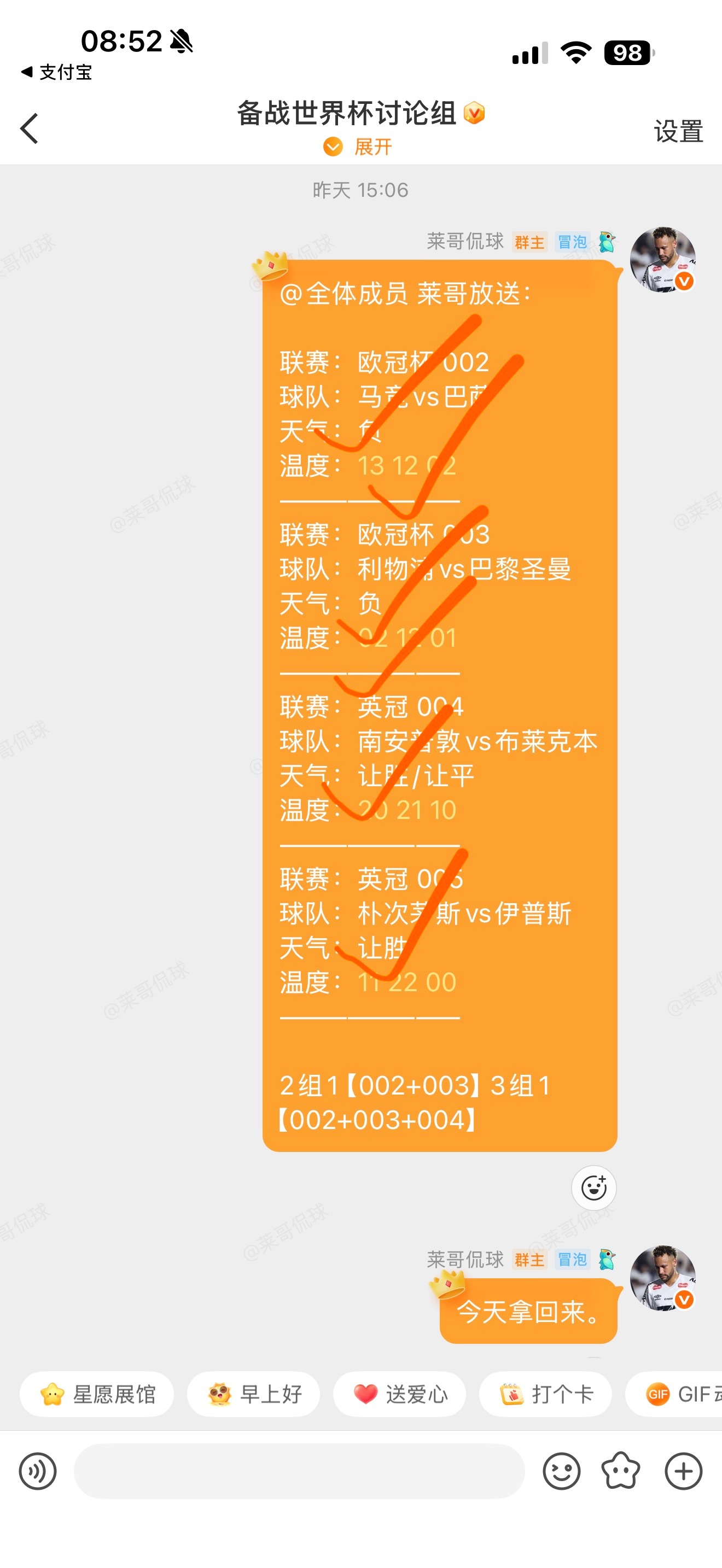Tap the back arrow to leave the chat
This screenshot has height=1568, width=722.
pyautogui.click(x=28, y=129)
